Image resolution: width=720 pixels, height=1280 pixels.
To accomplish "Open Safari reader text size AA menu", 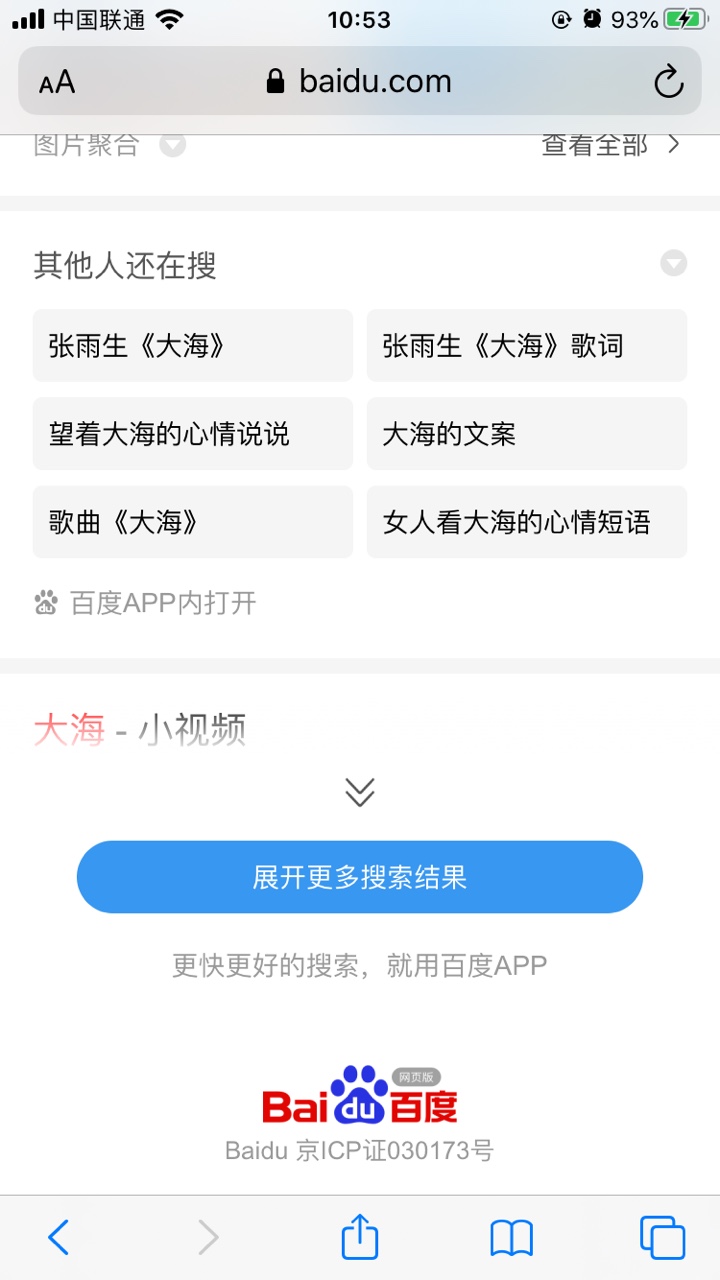I will point(57,82).
